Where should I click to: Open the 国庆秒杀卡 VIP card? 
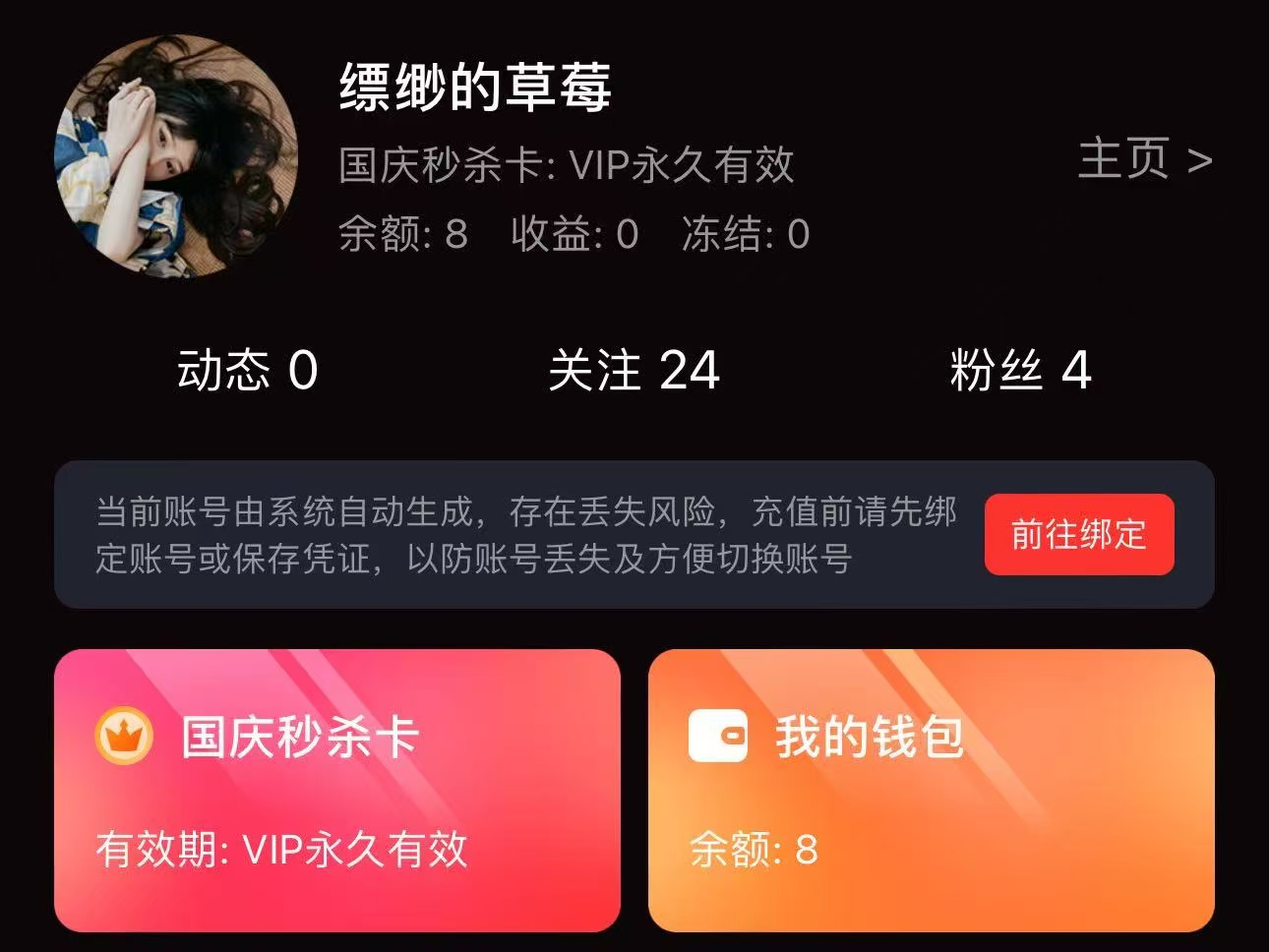point(336,790)
